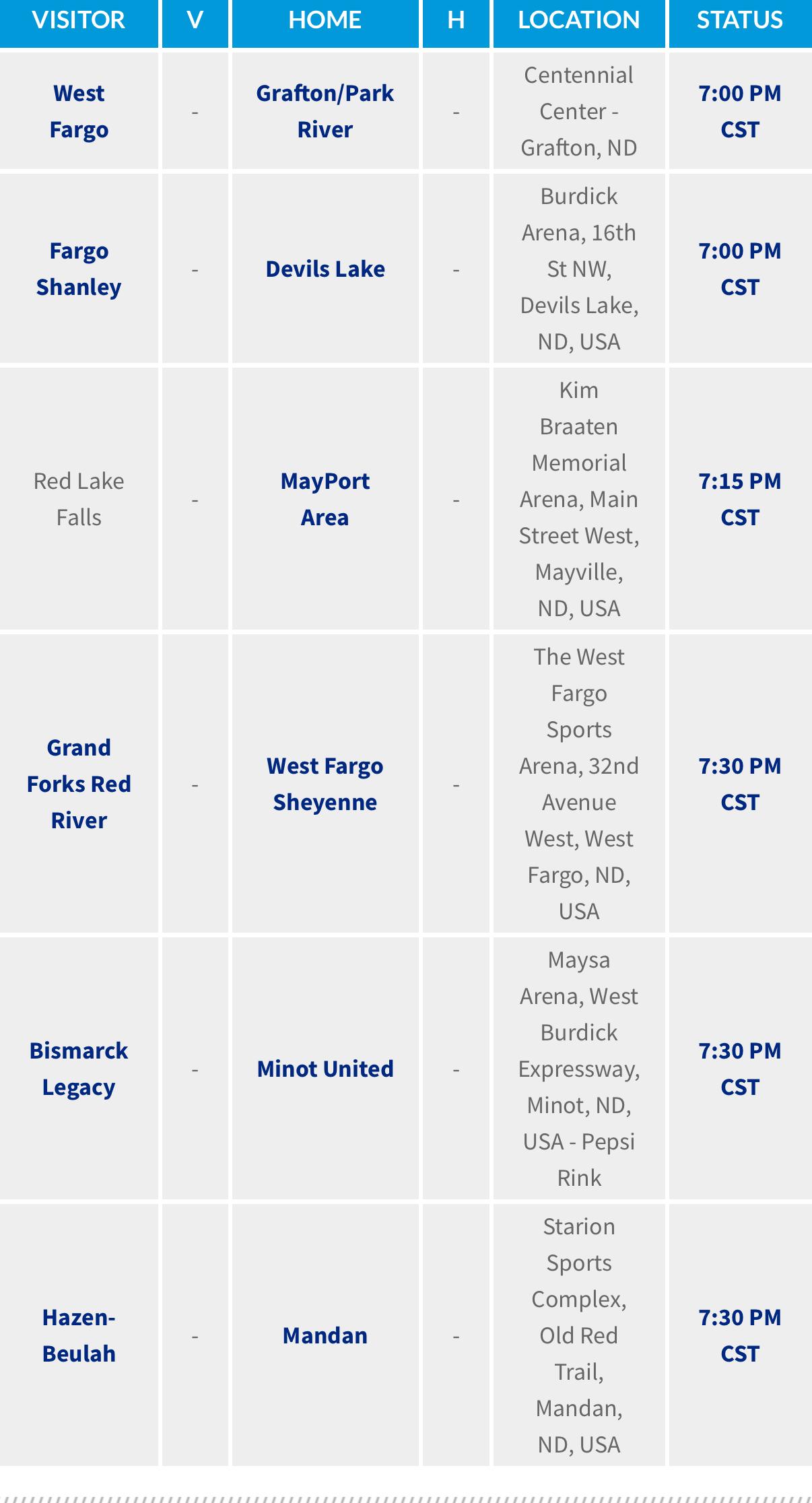Image resolution: width=812 pixels, height=1503 pixels.
Task: Open the Hazen-Beulah team link
Action: (79, 1335)
